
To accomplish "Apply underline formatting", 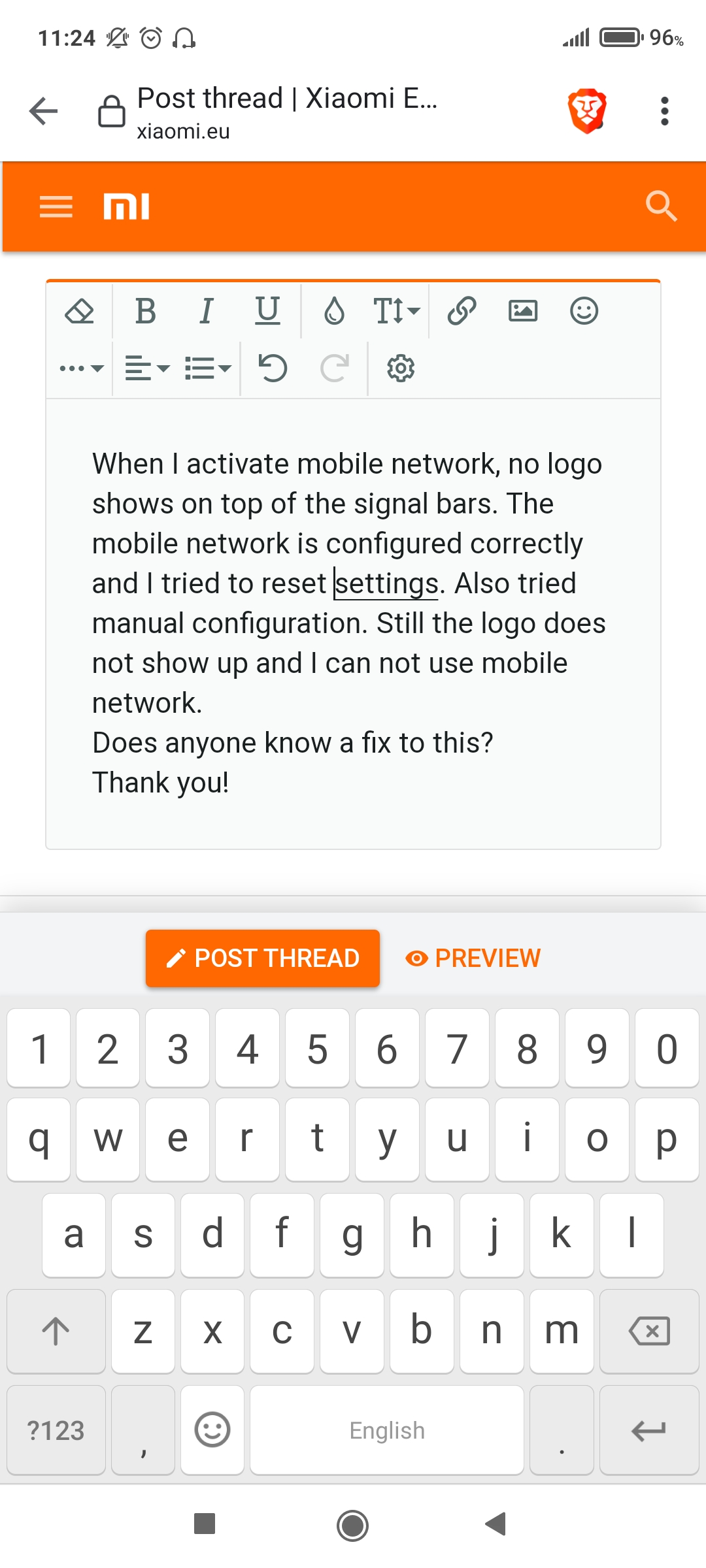I will point(267,311).
